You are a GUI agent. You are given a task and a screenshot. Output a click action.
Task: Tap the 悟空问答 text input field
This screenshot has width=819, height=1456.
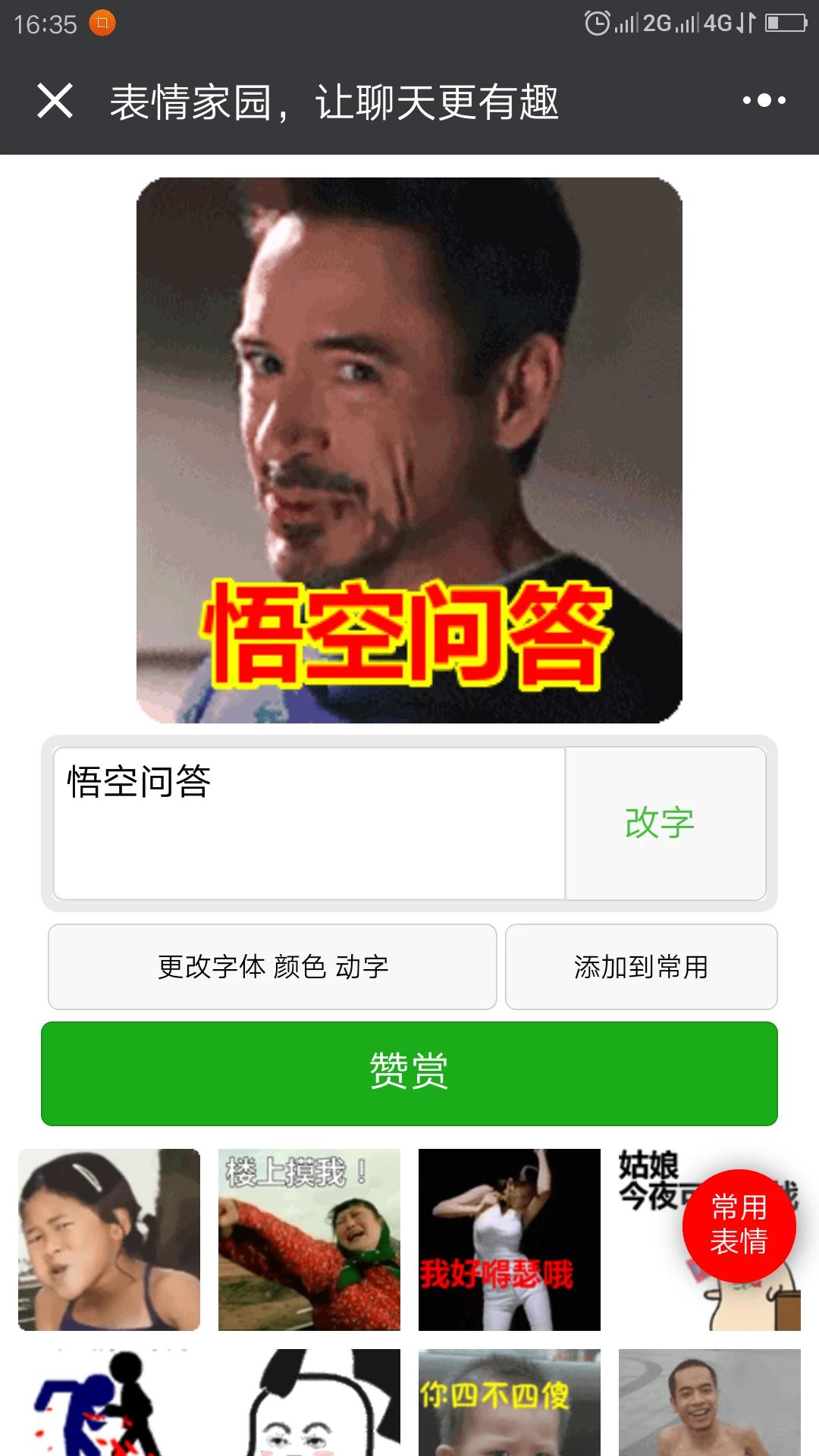click(309, 824)
